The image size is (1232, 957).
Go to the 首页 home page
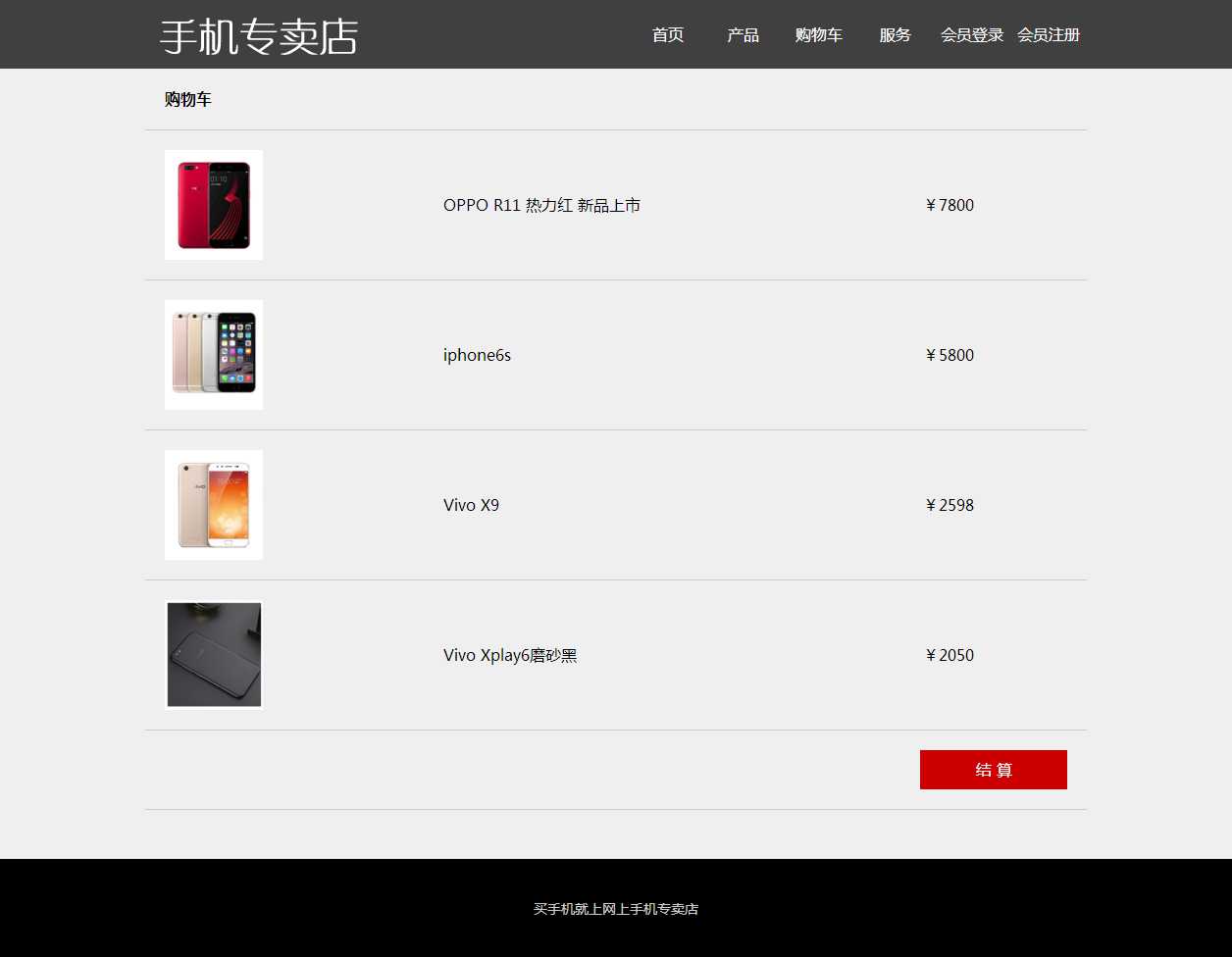point(668,35)
